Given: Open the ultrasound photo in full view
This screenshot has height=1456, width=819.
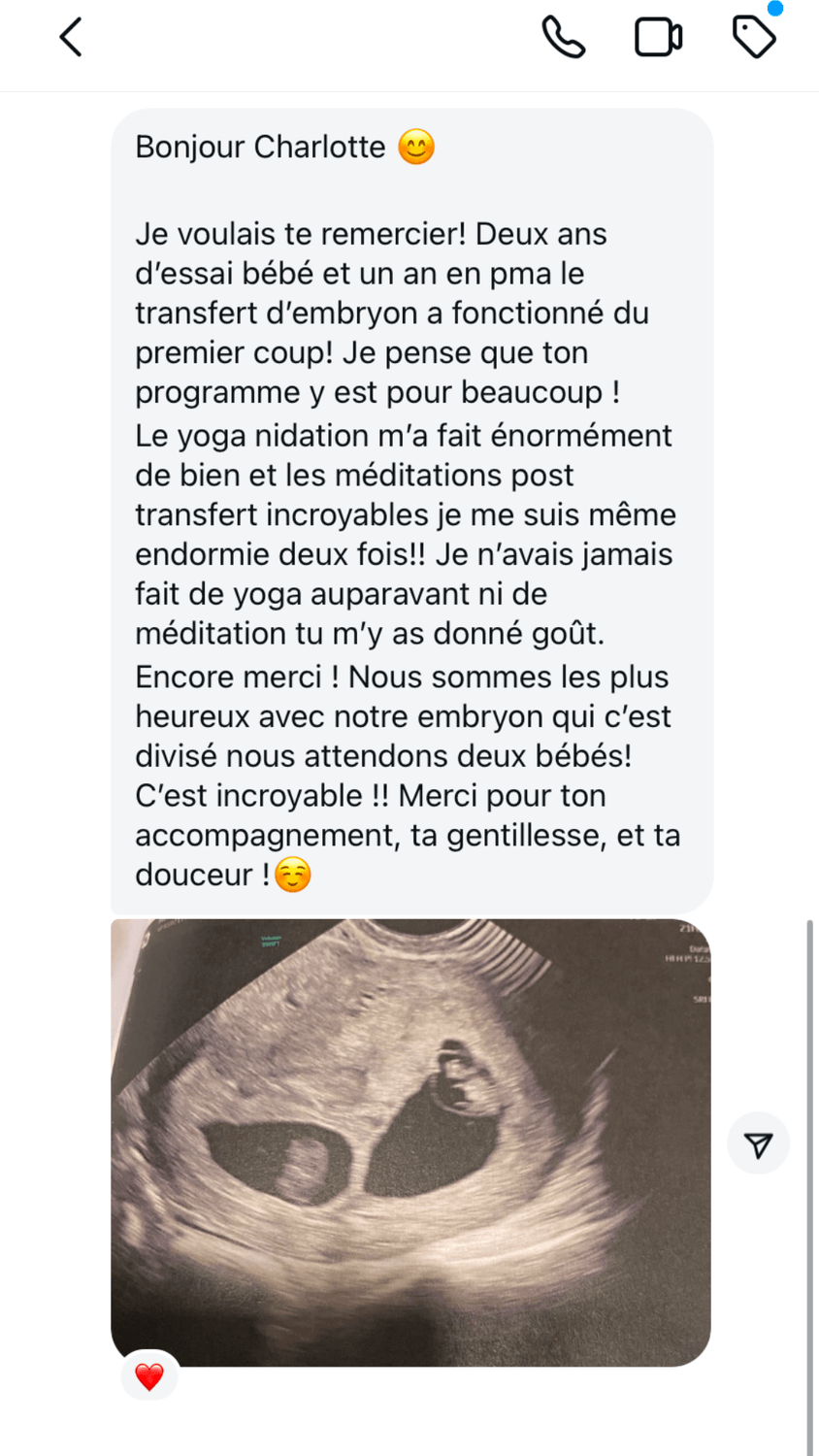Looking at the screenshot, I should pyautogui.click(x=410, y=1142).
